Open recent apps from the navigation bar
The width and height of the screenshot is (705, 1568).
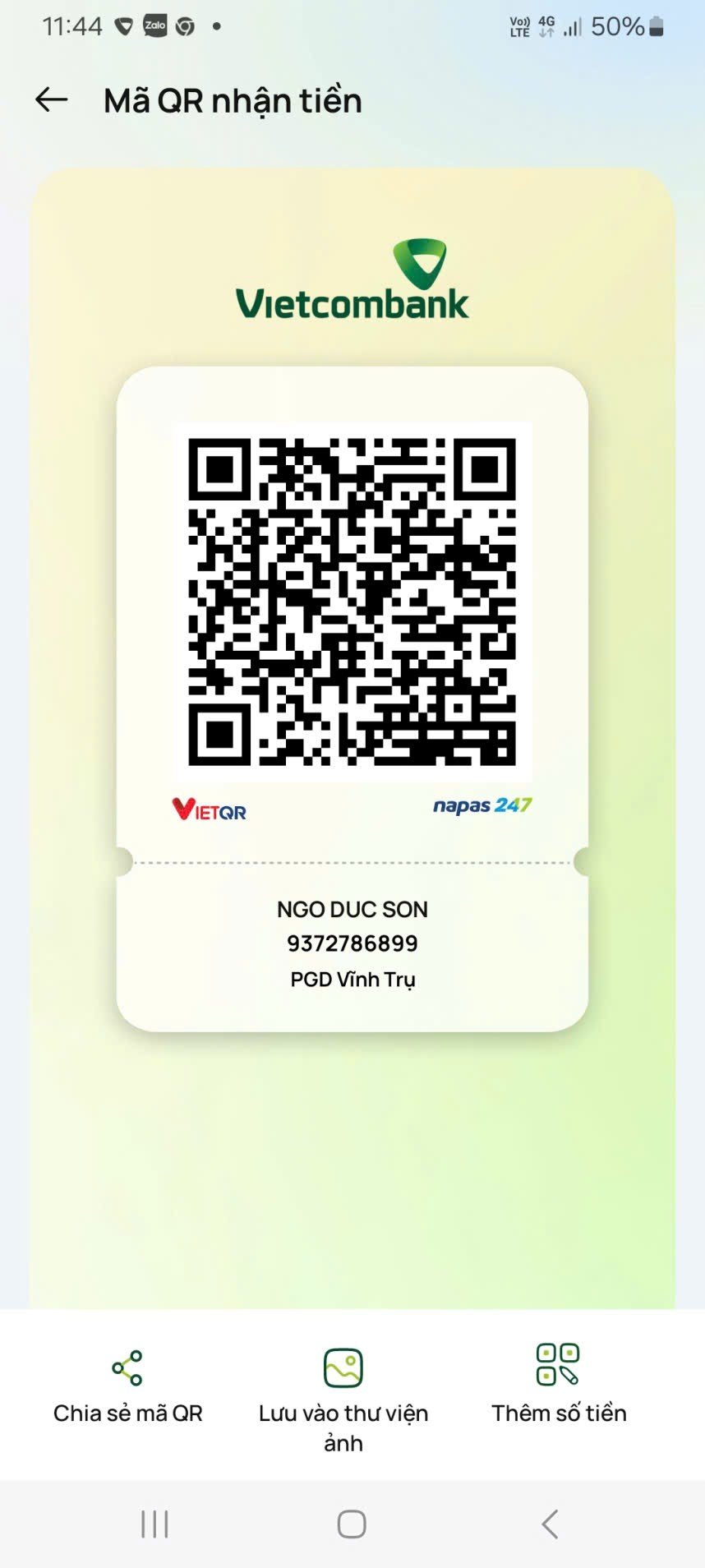(x=154, y=1524)
